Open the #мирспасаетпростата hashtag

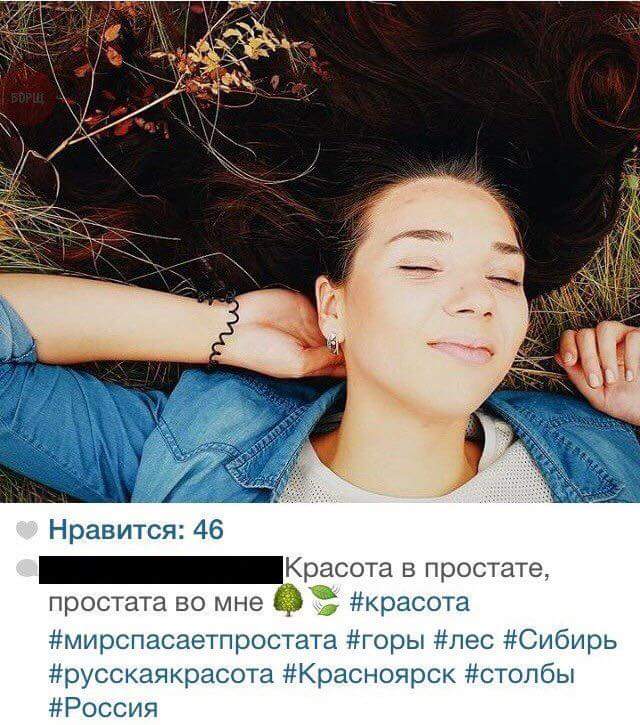click(191, 639)
